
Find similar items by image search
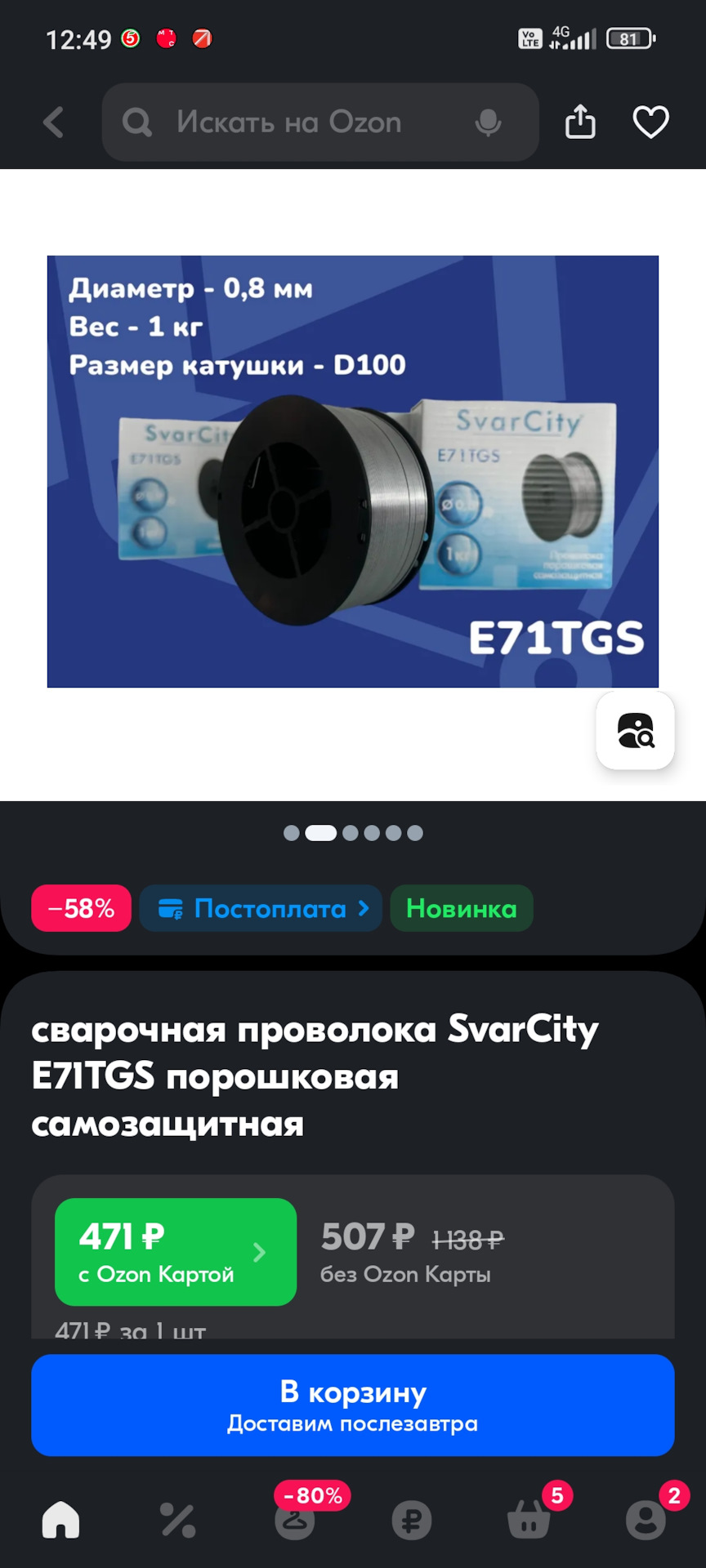coord(635,730)
